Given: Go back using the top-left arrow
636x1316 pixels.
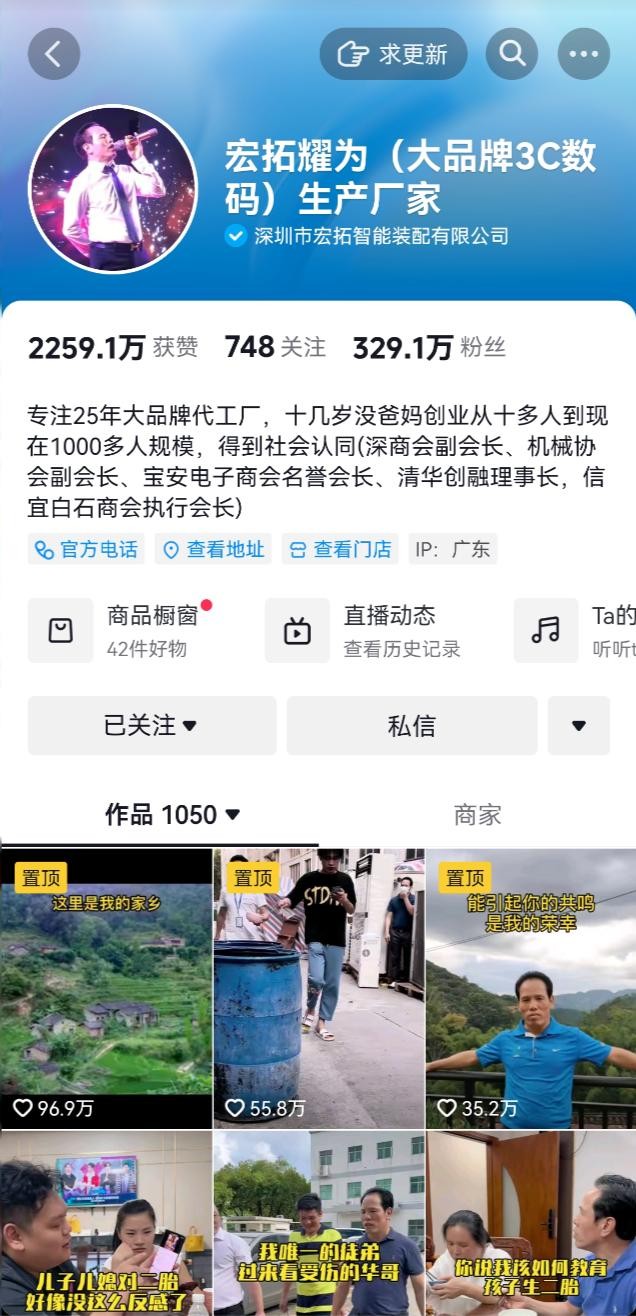Looking at the screenshot, I should point(54,54).
